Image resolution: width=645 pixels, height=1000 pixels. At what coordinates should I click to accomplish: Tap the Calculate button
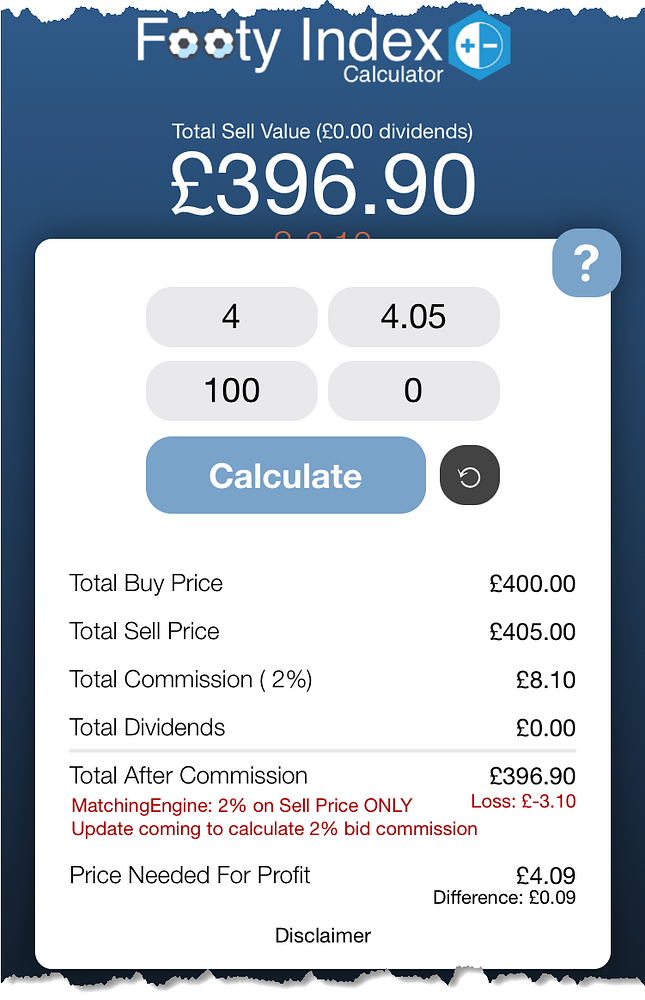coord(286,475)
